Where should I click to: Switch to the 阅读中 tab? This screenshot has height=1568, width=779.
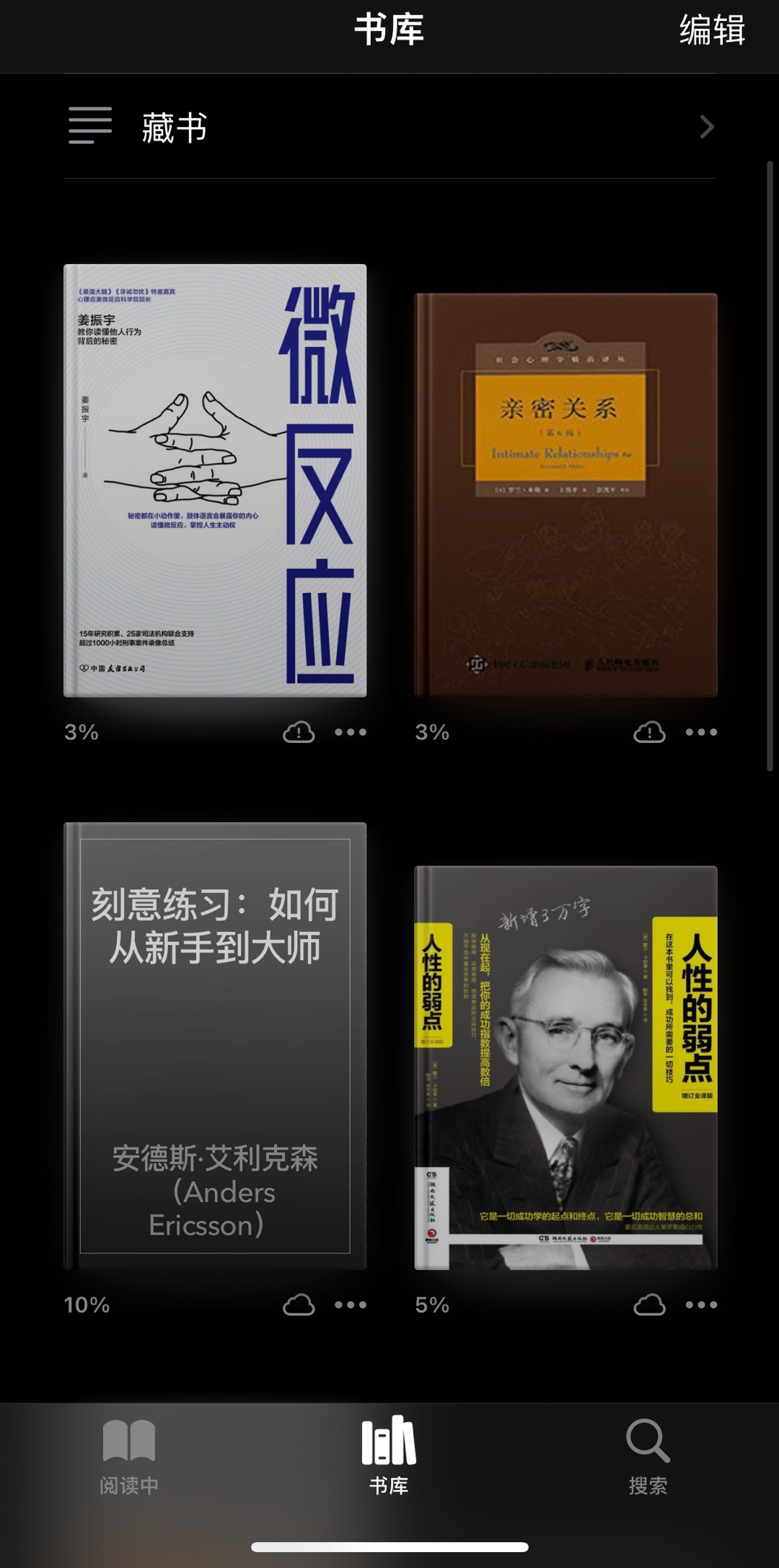coord(129,1456)
